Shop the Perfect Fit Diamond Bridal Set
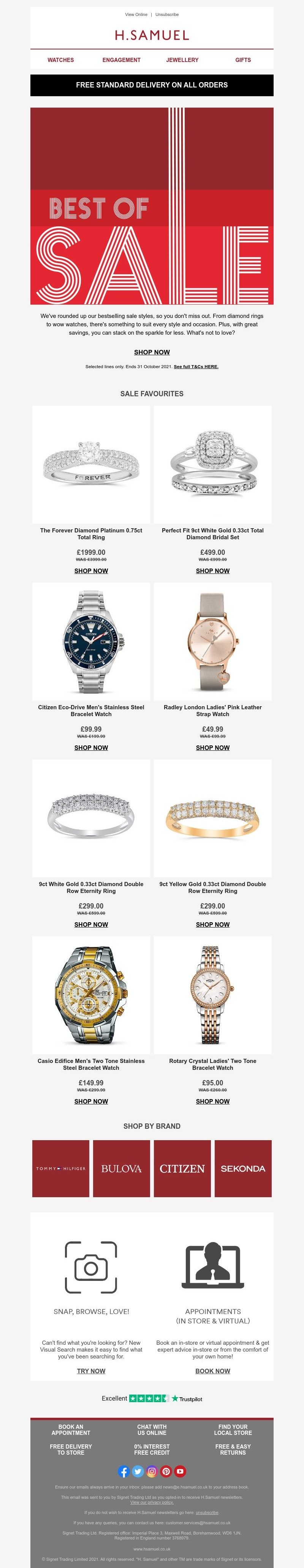This screenshot has width=304, height=1568. [x=213, y=571]
